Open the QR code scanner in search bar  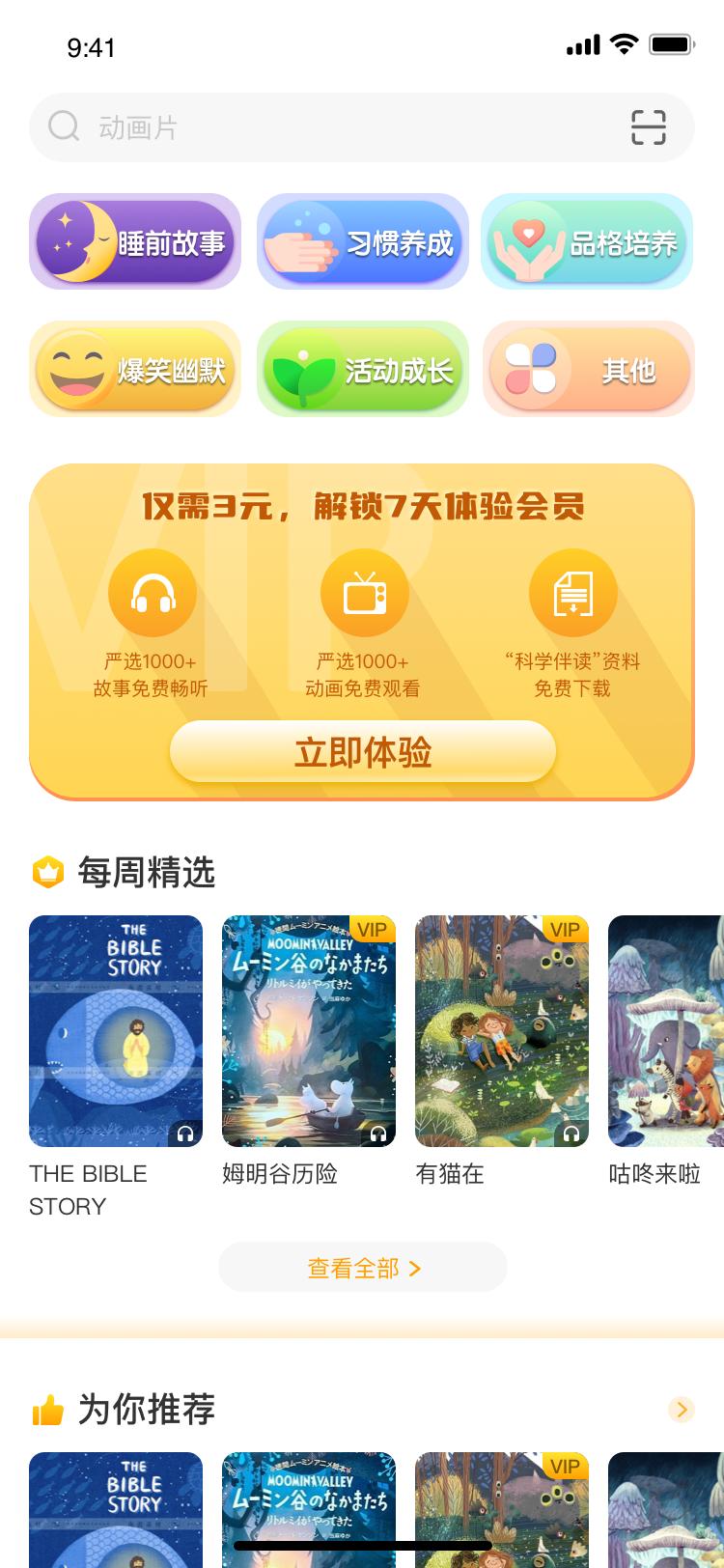(x=649, y=126)
